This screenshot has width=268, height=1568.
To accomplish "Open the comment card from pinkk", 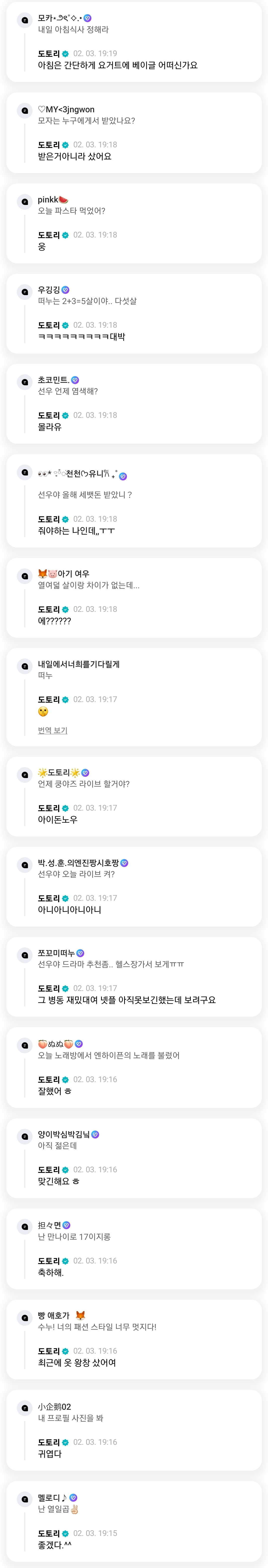I will pos(134,223).
